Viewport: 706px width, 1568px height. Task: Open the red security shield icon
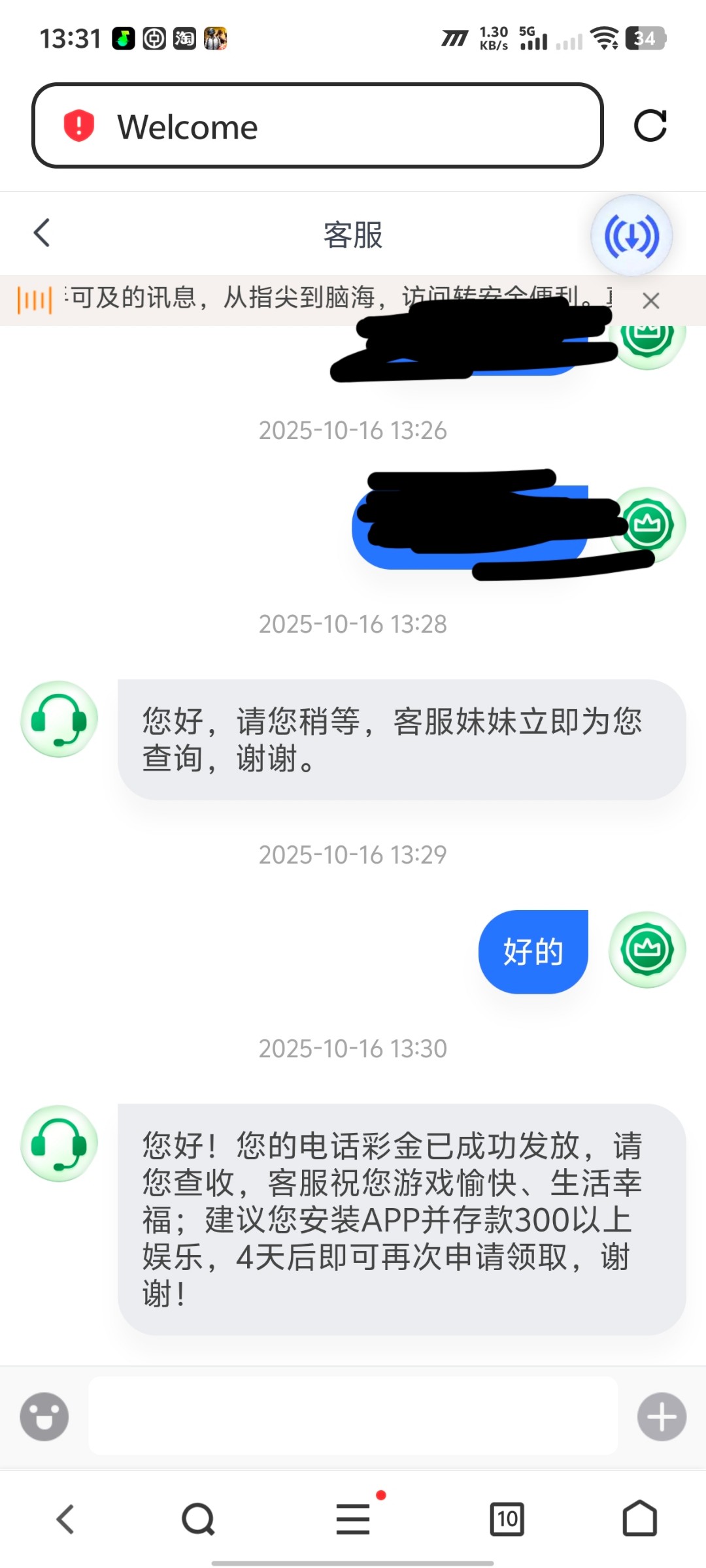pyautogui.click(x=79, y=125)
